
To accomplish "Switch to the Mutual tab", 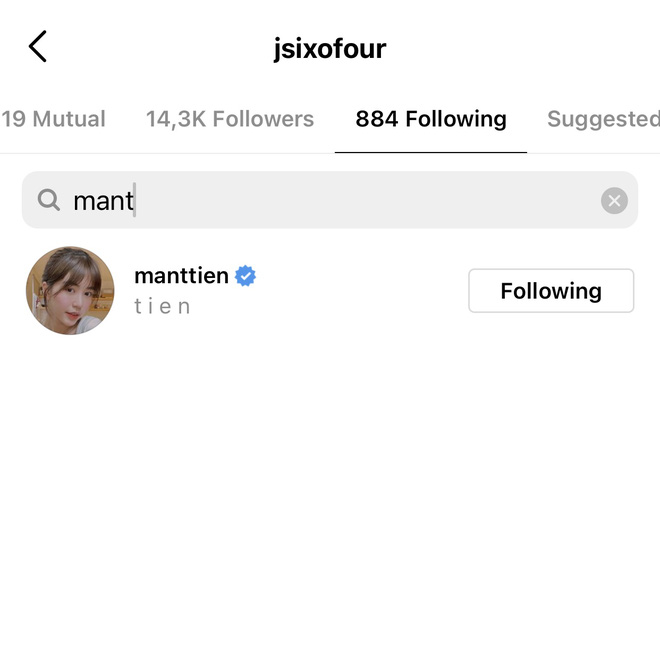I will tap(54, 119).
